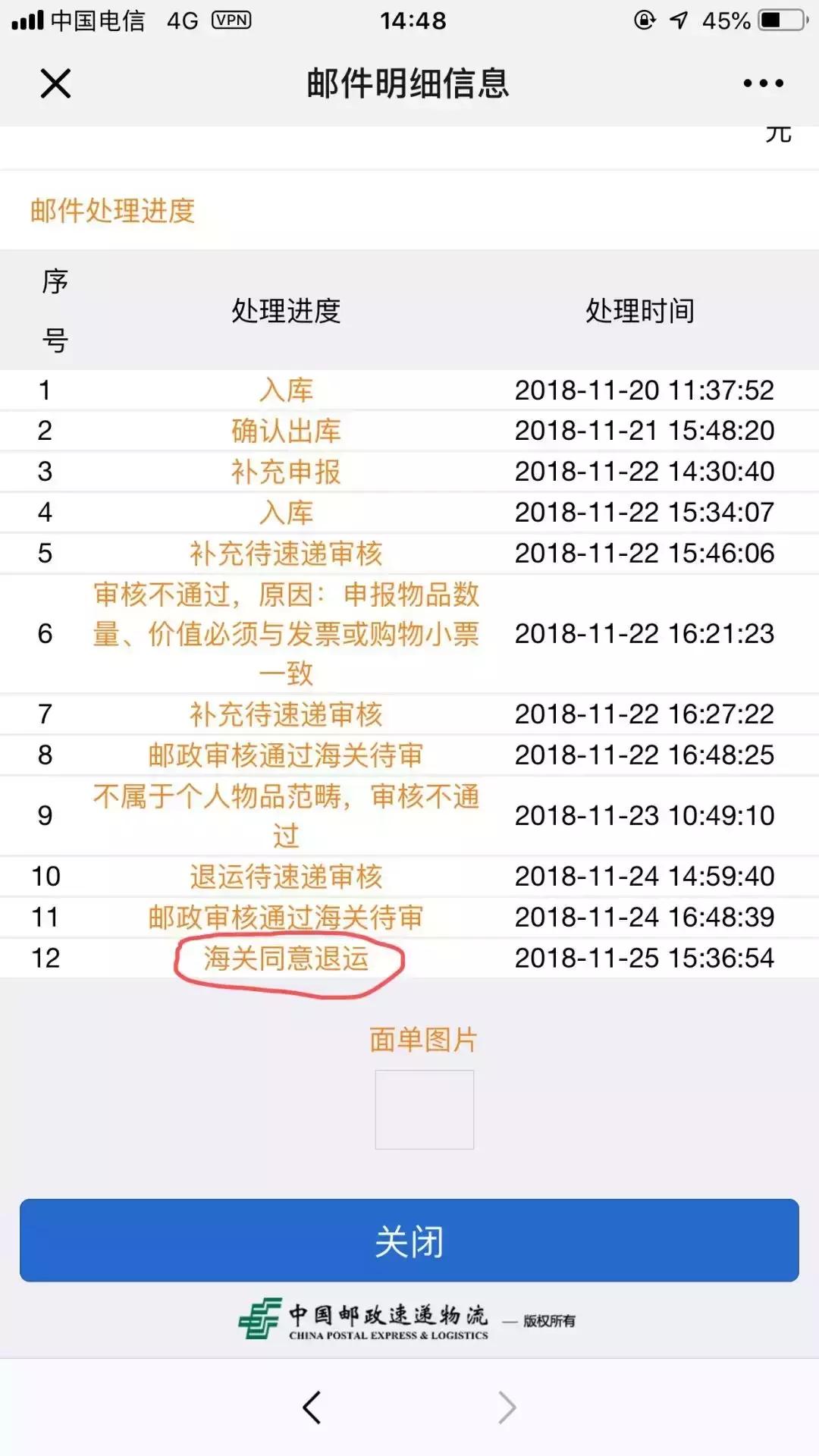Image resolution: width=819 pixels, height=1456 pixels.
Task: Open the 邮政审核通过海关待审 entry on row 11
Action: 286,917
